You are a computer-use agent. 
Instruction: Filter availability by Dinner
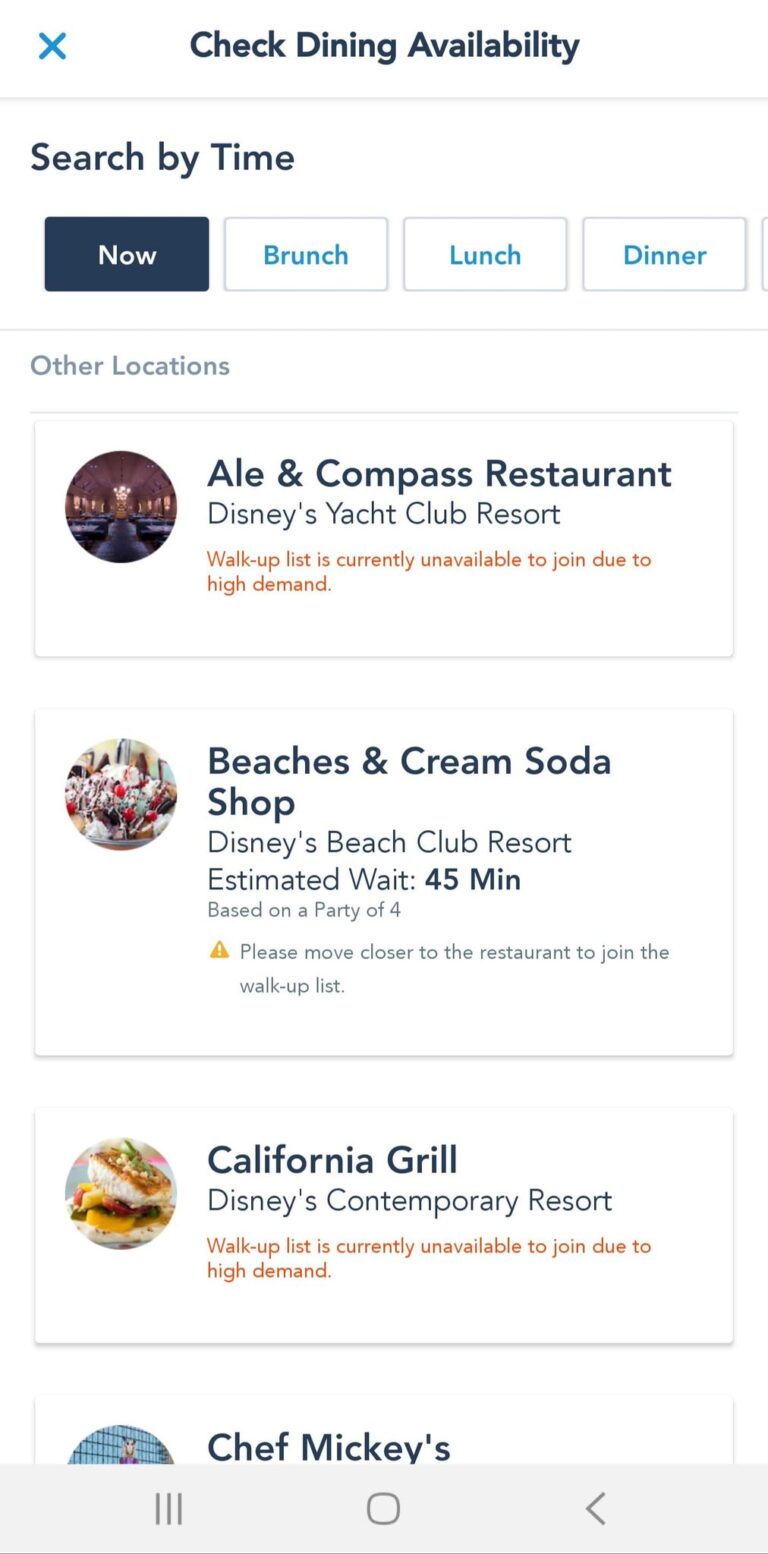pyautogui.click(x=664, y=254)
